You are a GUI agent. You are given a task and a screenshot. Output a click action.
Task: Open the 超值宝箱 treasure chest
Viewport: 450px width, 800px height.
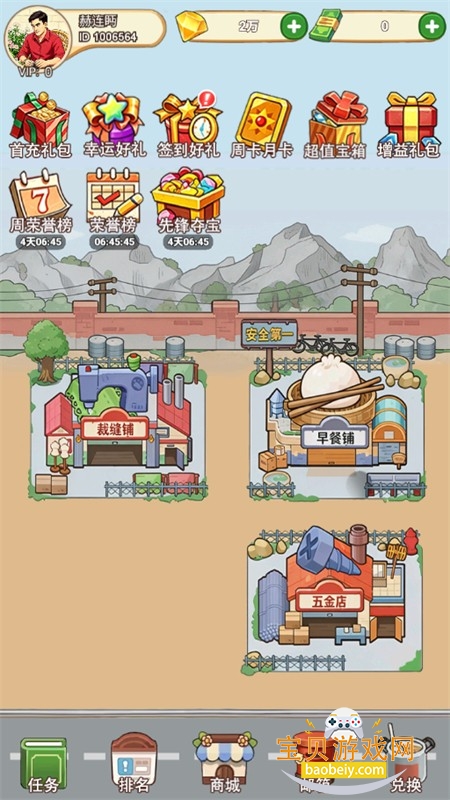[336, 126]
